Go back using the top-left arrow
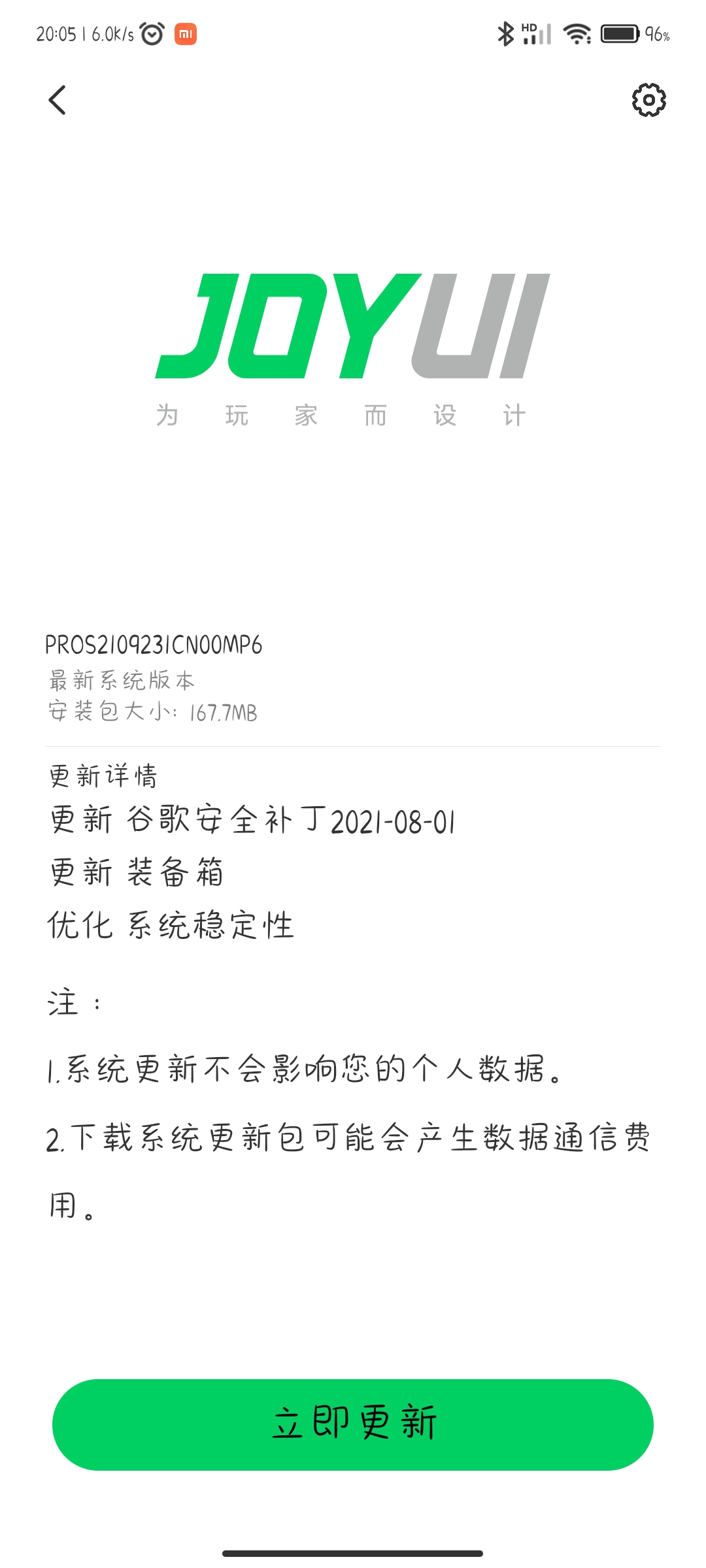 pyautogui.click(x=58, y=100)
